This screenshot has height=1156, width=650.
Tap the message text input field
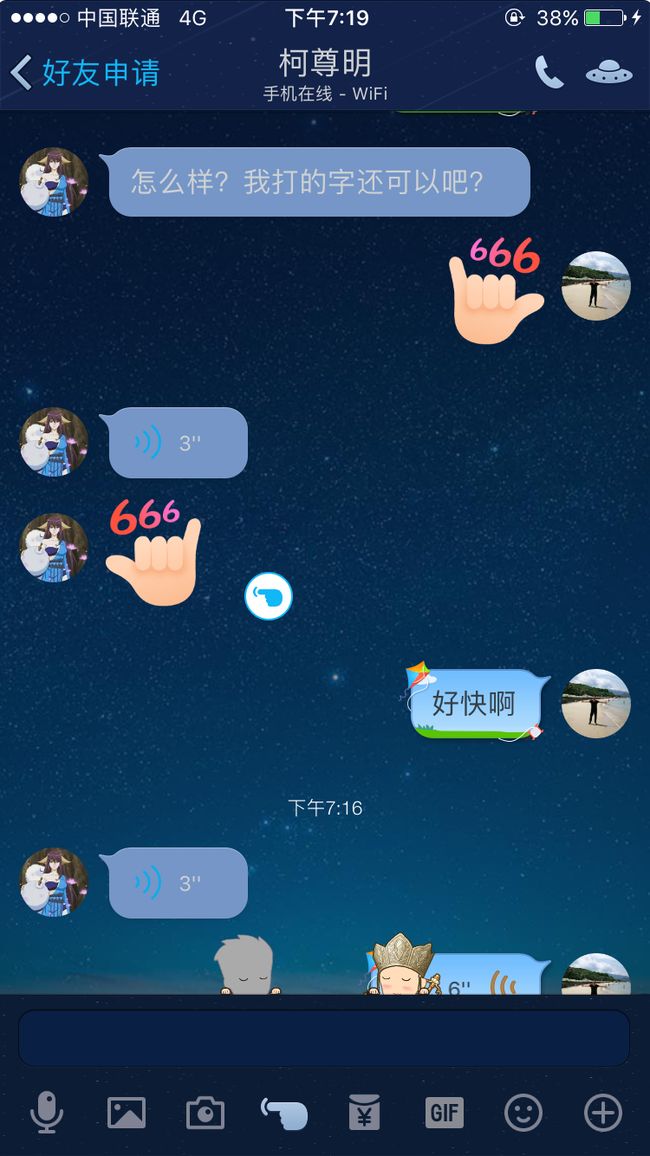[324, 1037]
